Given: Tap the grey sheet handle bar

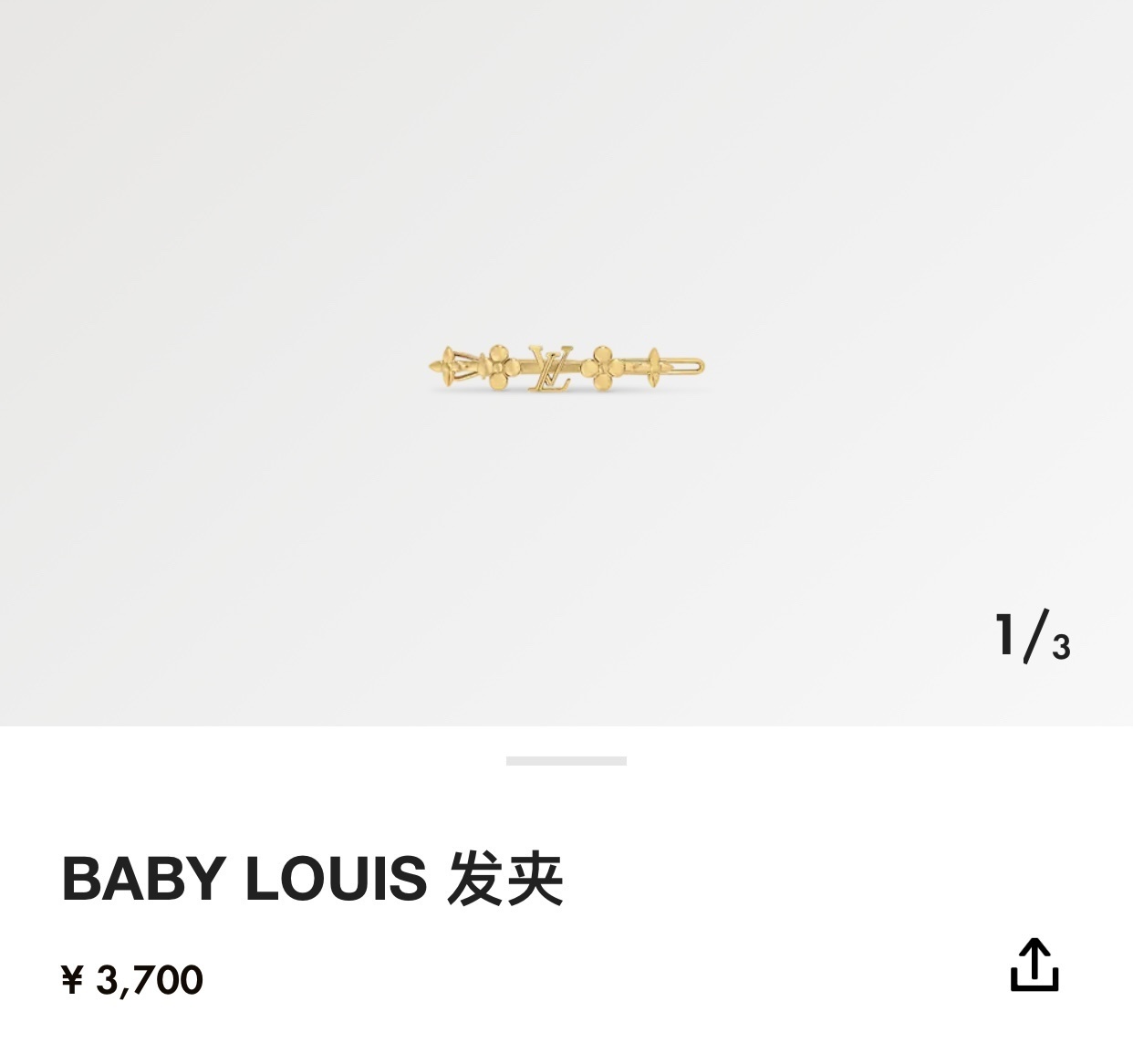Looking at the screenshot, I should (566, 760).
